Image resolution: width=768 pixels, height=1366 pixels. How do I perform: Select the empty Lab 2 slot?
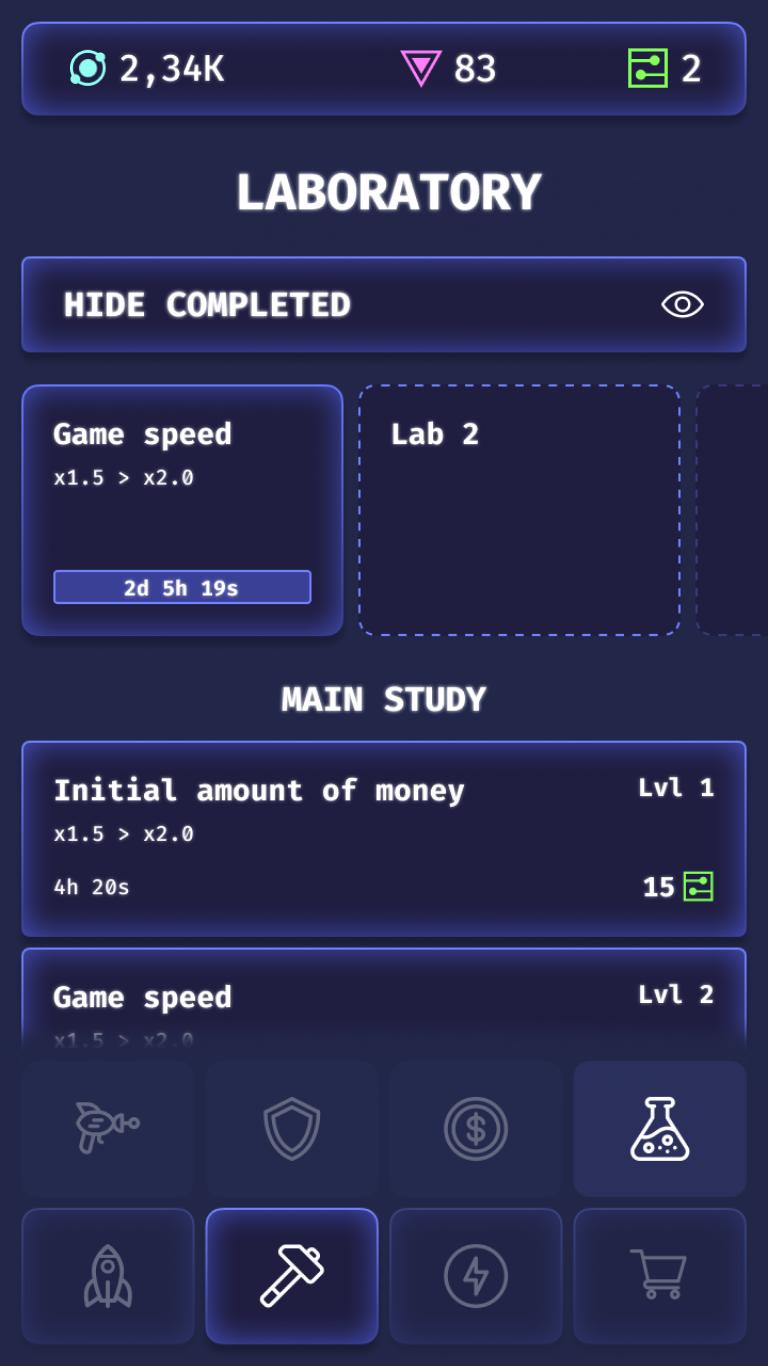pos(520,510)
